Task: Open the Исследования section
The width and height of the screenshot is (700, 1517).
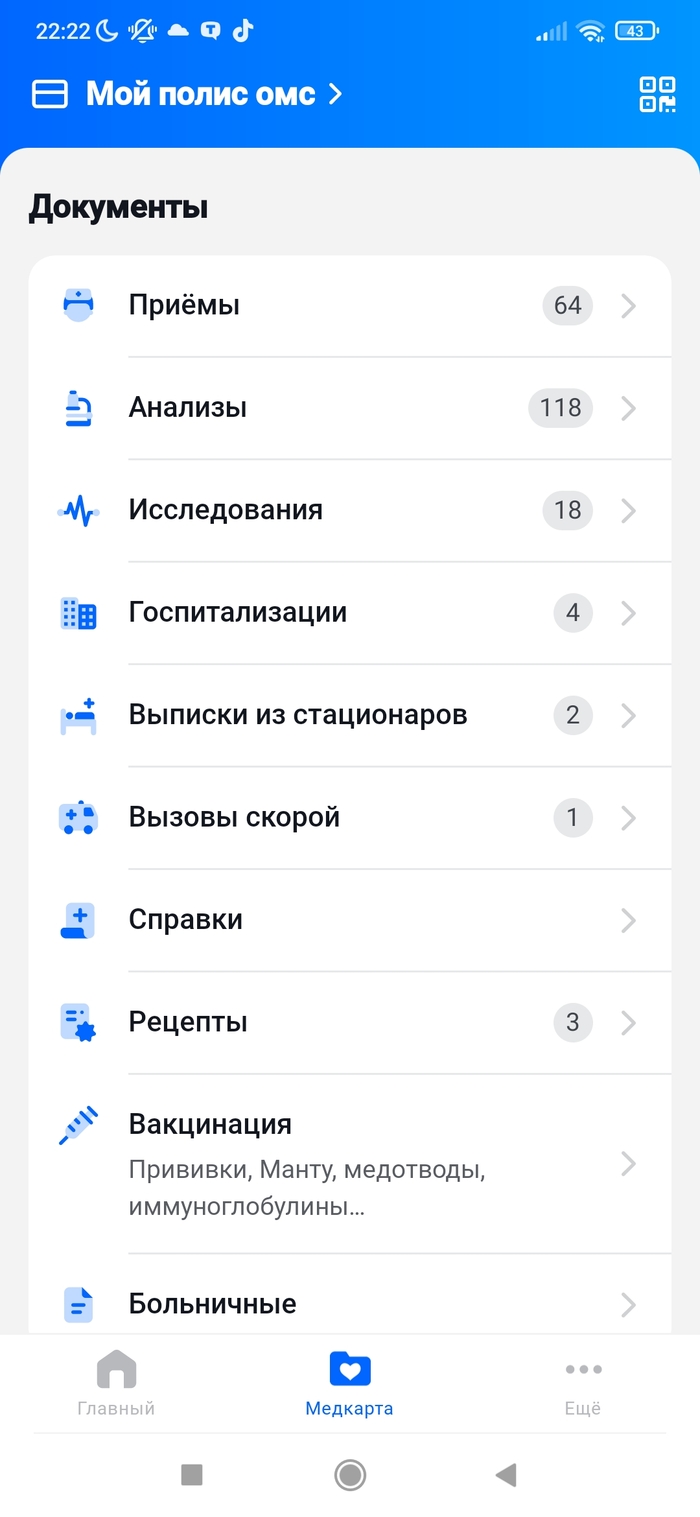Action: 350,510
